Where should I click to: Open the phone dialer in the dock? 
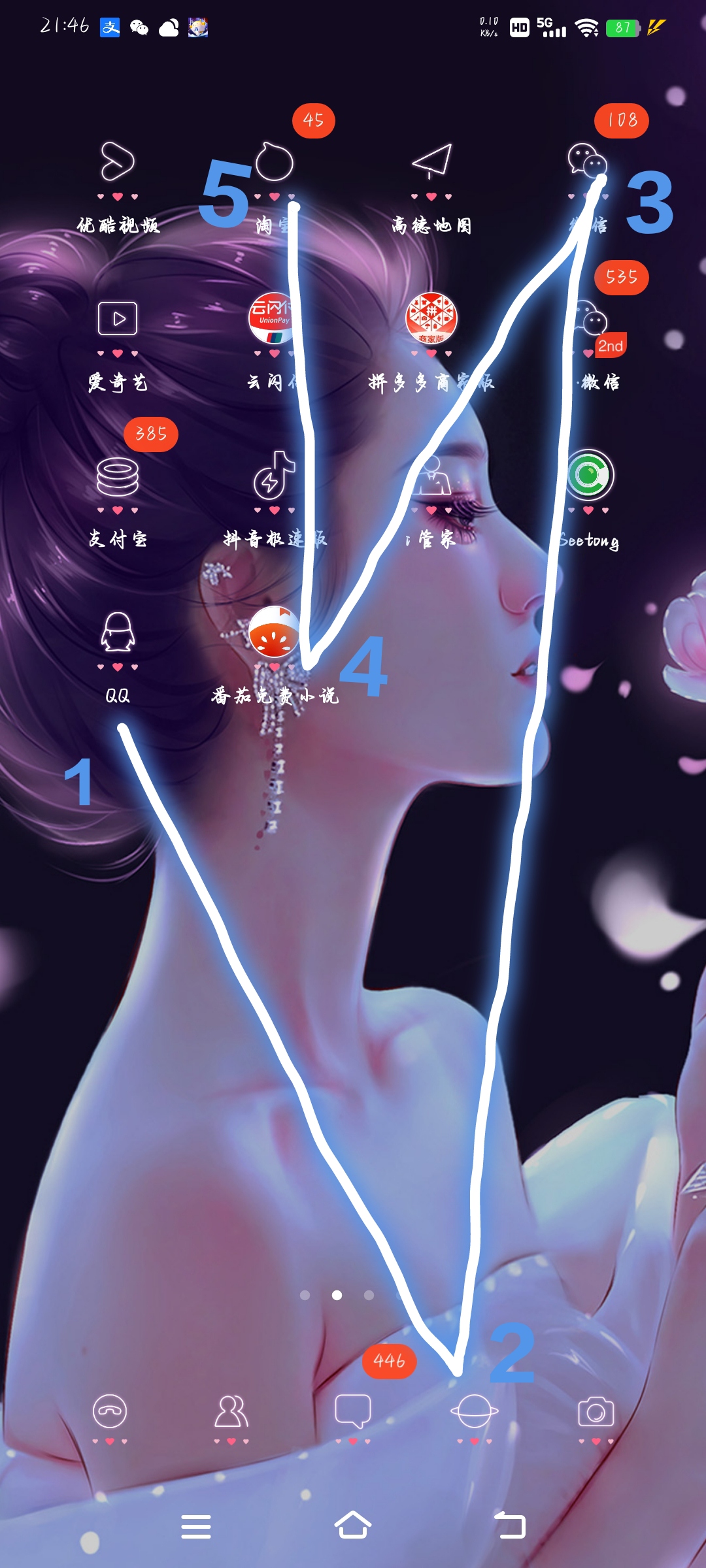click(110, 1411)
